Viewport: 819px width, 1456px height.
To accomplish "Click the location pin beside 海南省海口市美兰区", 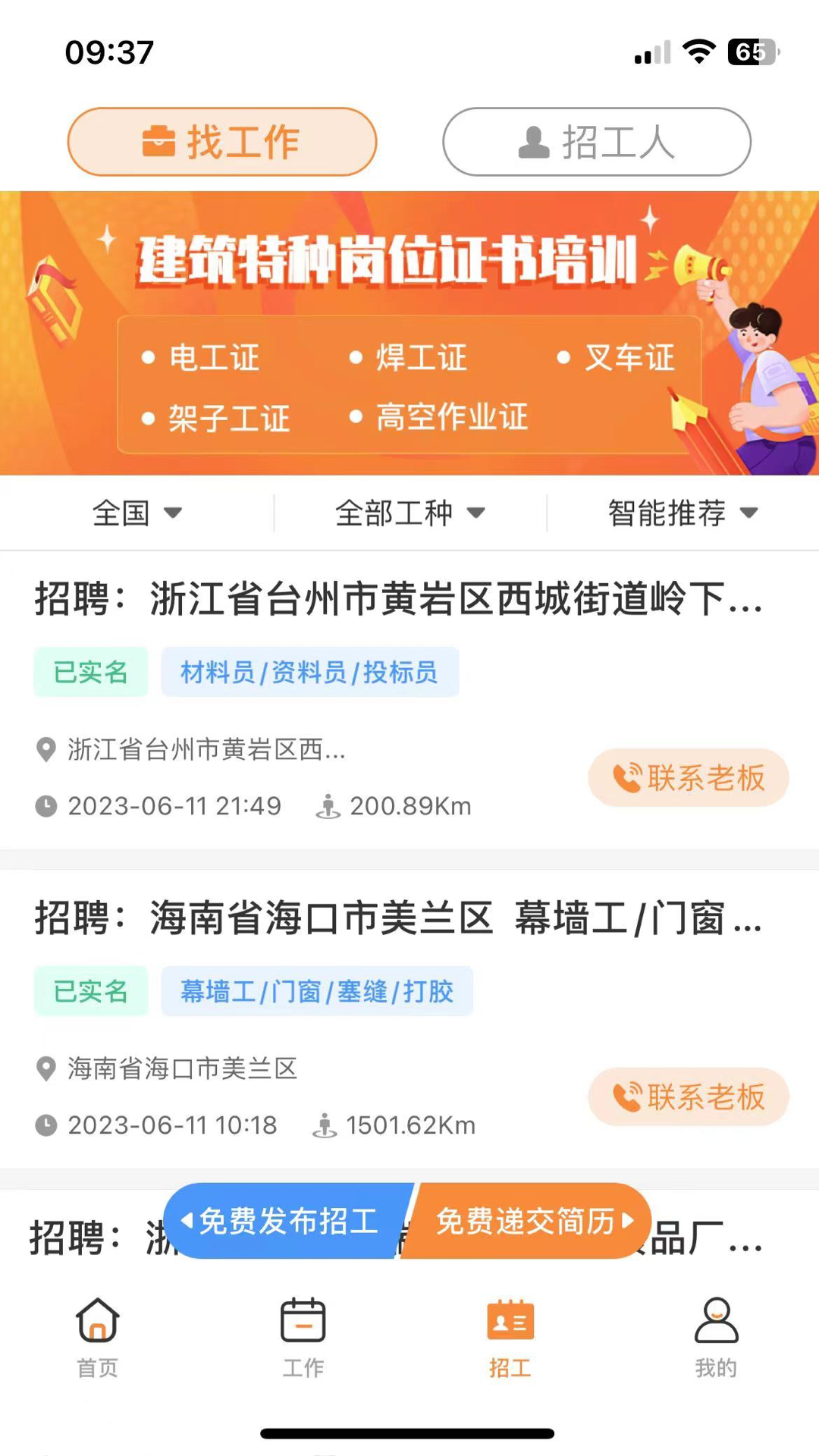I will click(45, 1069).
